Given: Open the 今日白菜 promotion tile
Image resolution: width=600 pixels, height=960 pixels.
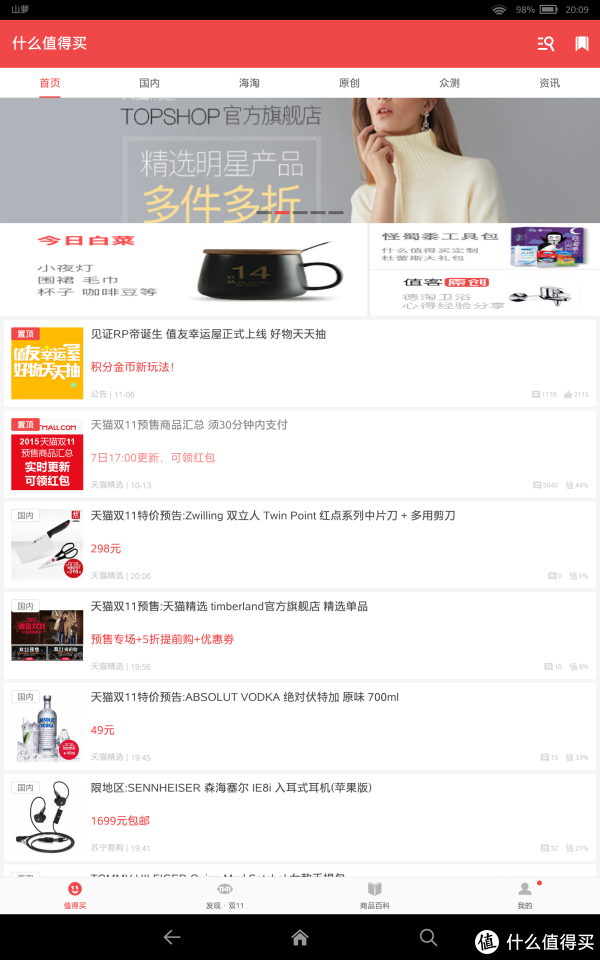Looking at the screenshot, I should click(183, 269).
